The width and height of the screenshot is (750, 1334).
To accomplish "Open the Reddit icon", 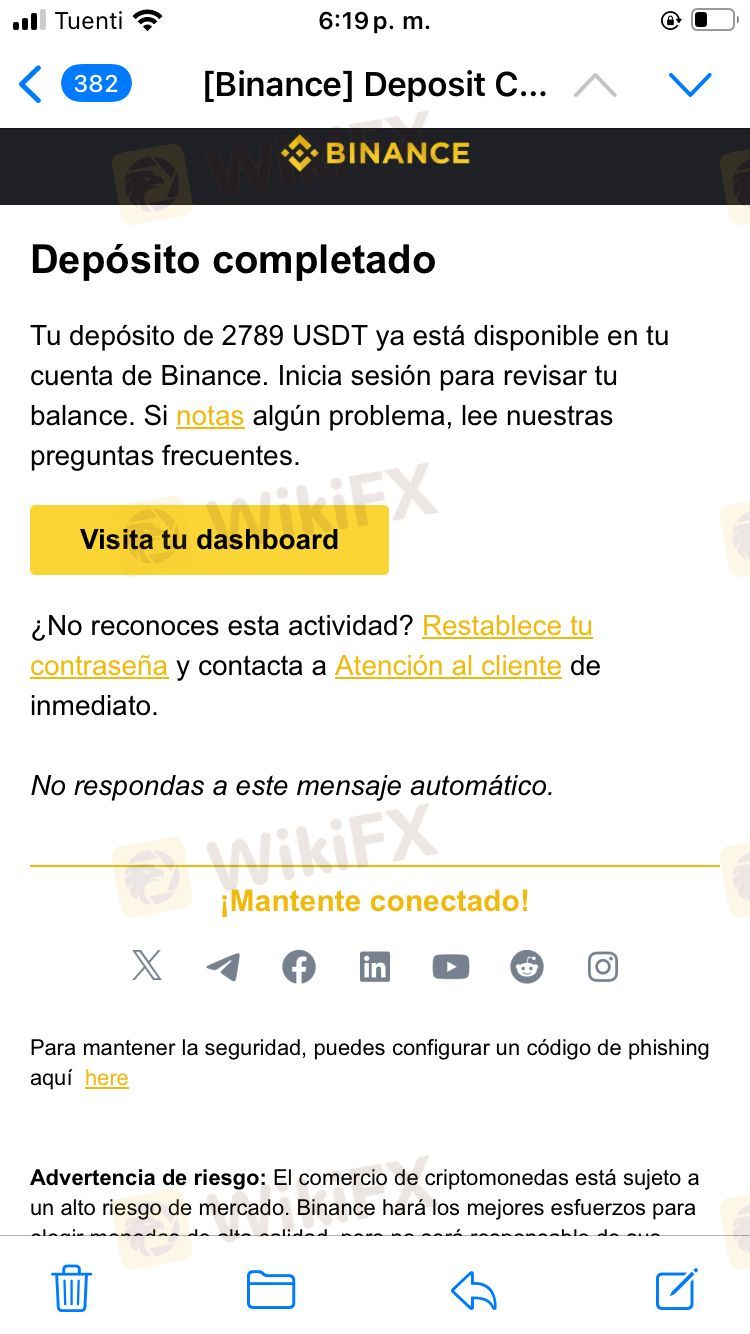I will 527,967.
